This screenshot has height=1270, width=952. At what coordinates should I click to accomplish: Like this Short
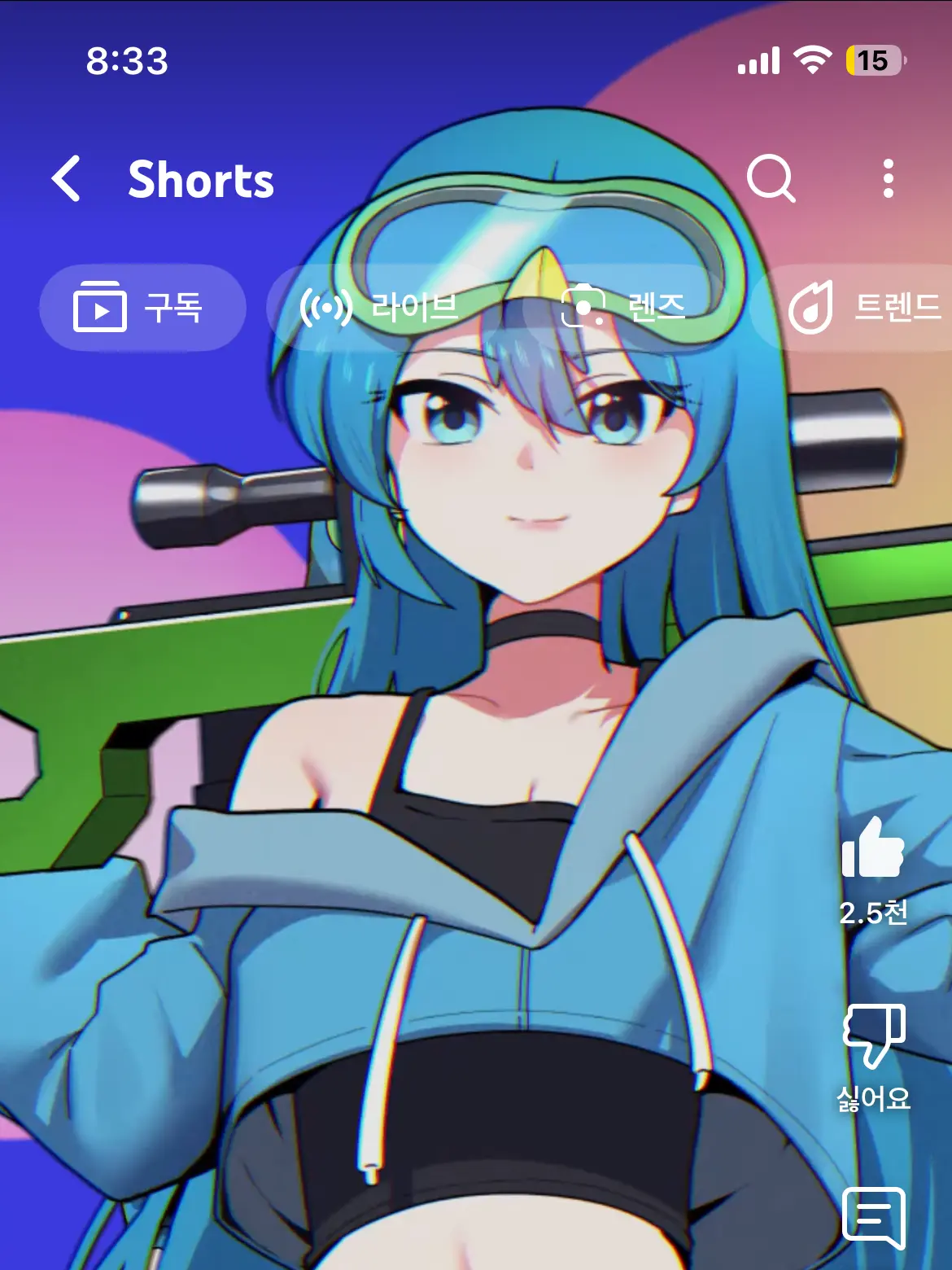(x=873, y=851)
